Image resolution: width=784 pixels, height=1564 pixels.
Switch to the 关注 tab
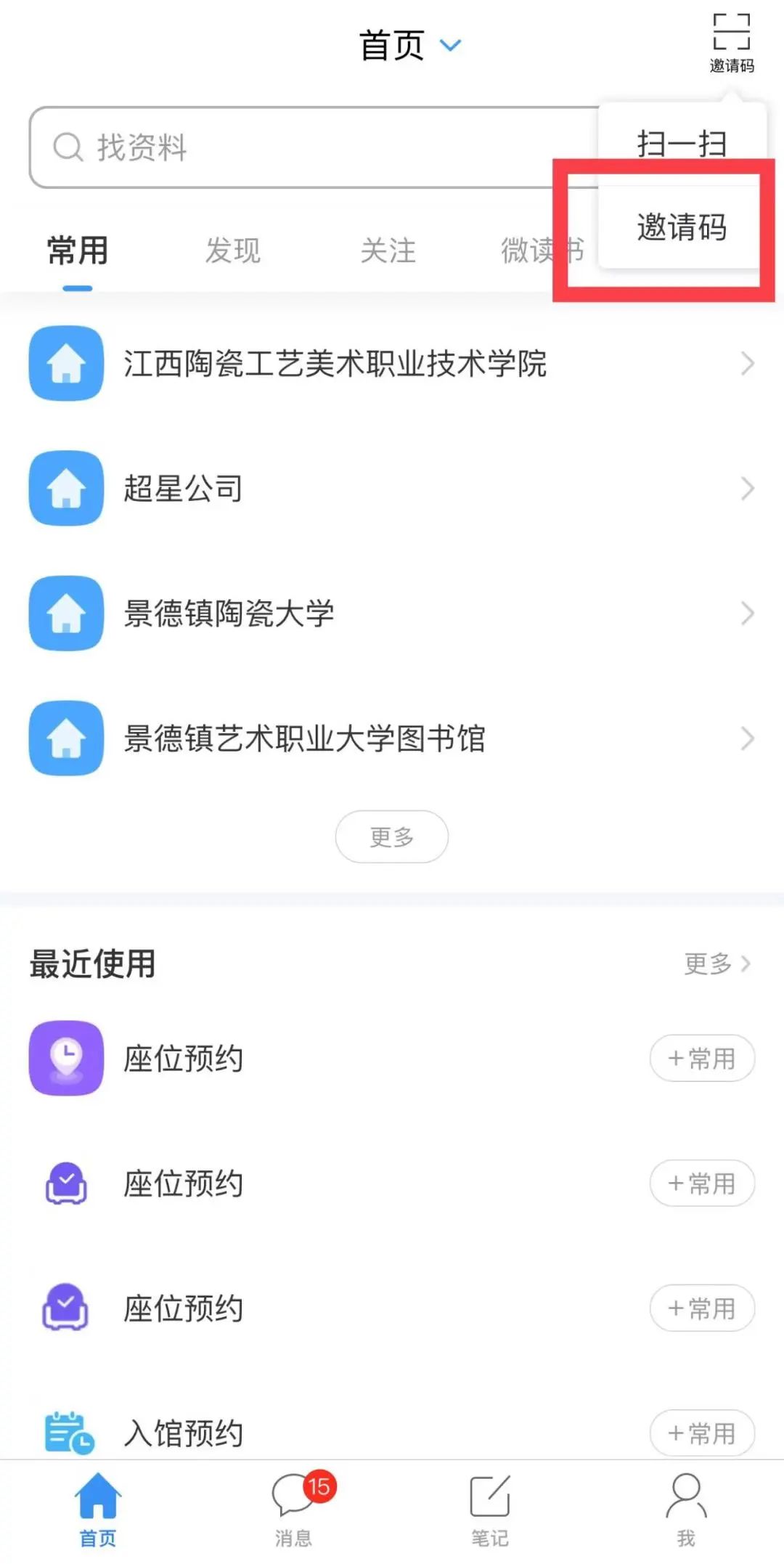pos(388,251)
